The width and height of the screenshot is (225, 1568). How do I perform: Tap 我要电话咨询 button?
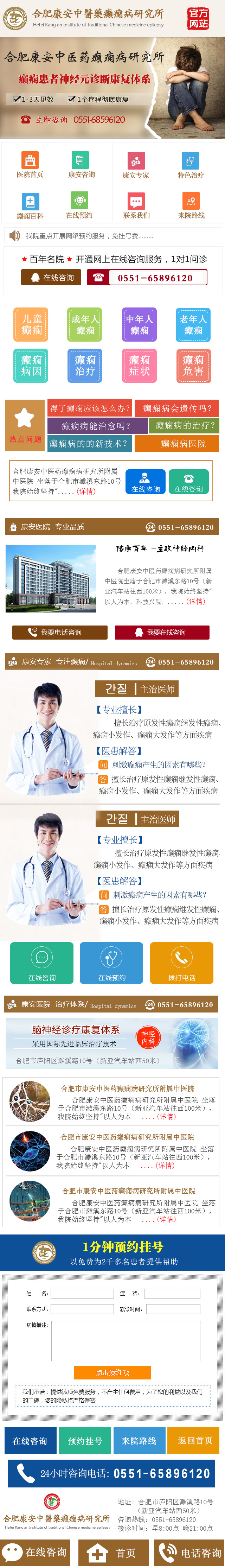(x=60, y=633)
